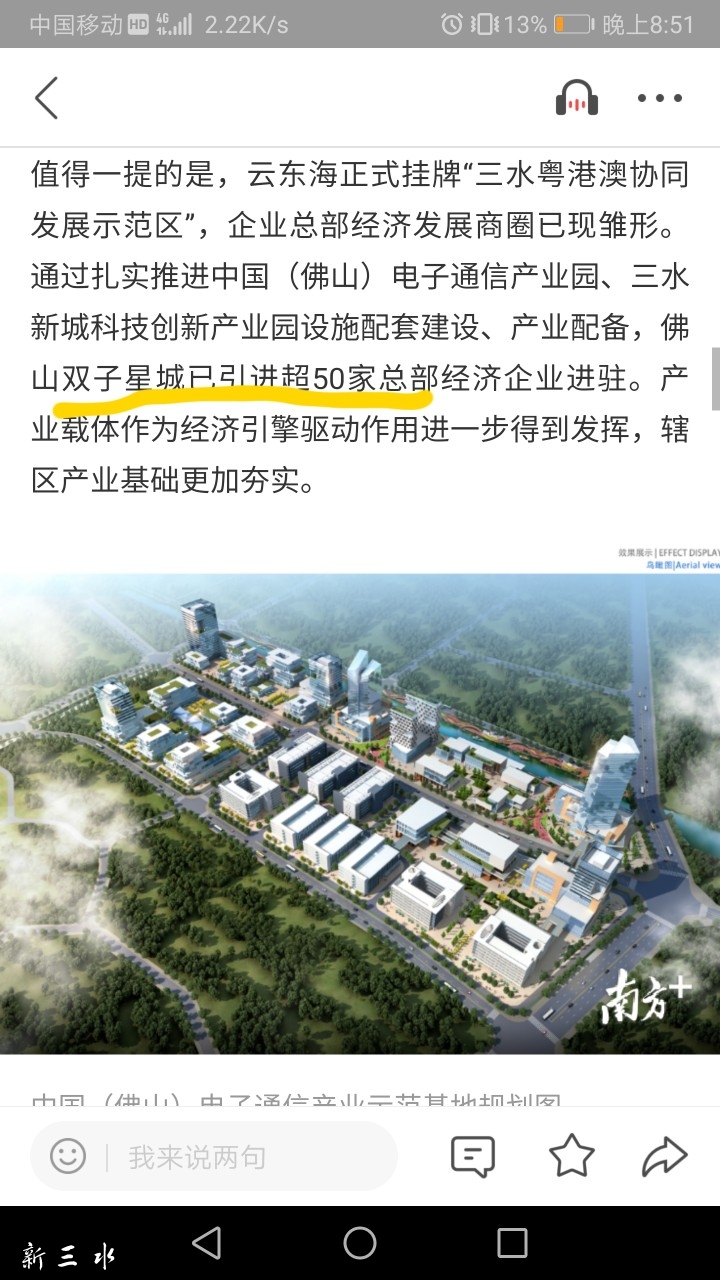The width and height of the screenshot is (720, 1280).
Task: View the article comments
Action: point(473,1157)
